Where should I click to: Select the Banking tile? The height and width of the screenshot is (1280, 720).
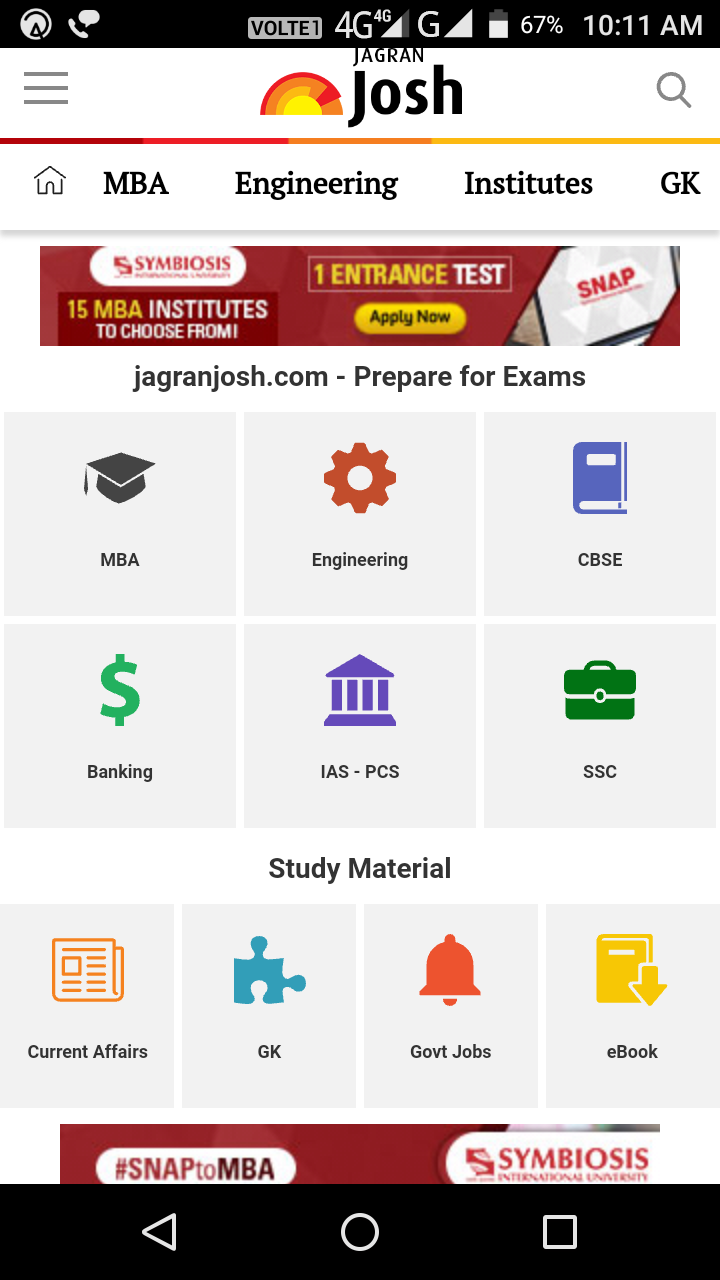(120, 726)
